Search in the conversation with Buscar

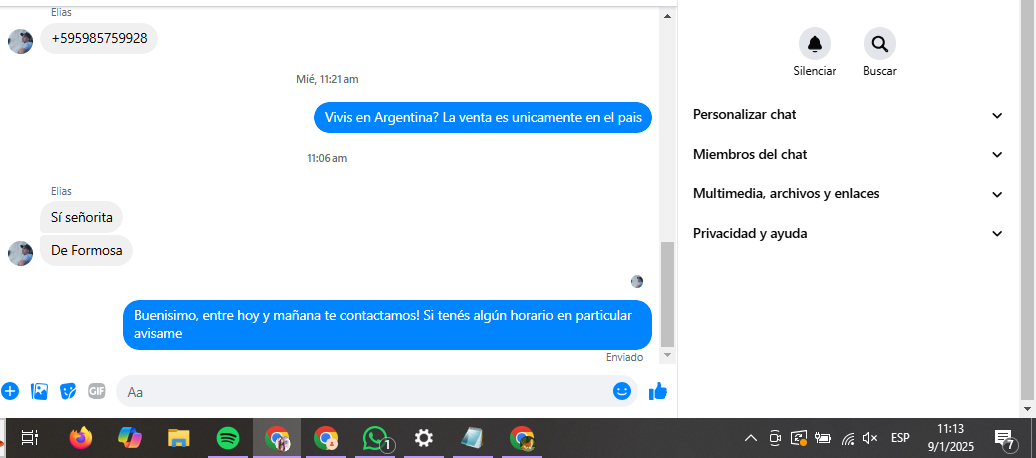pyautogui.click(x=879, y=44)
